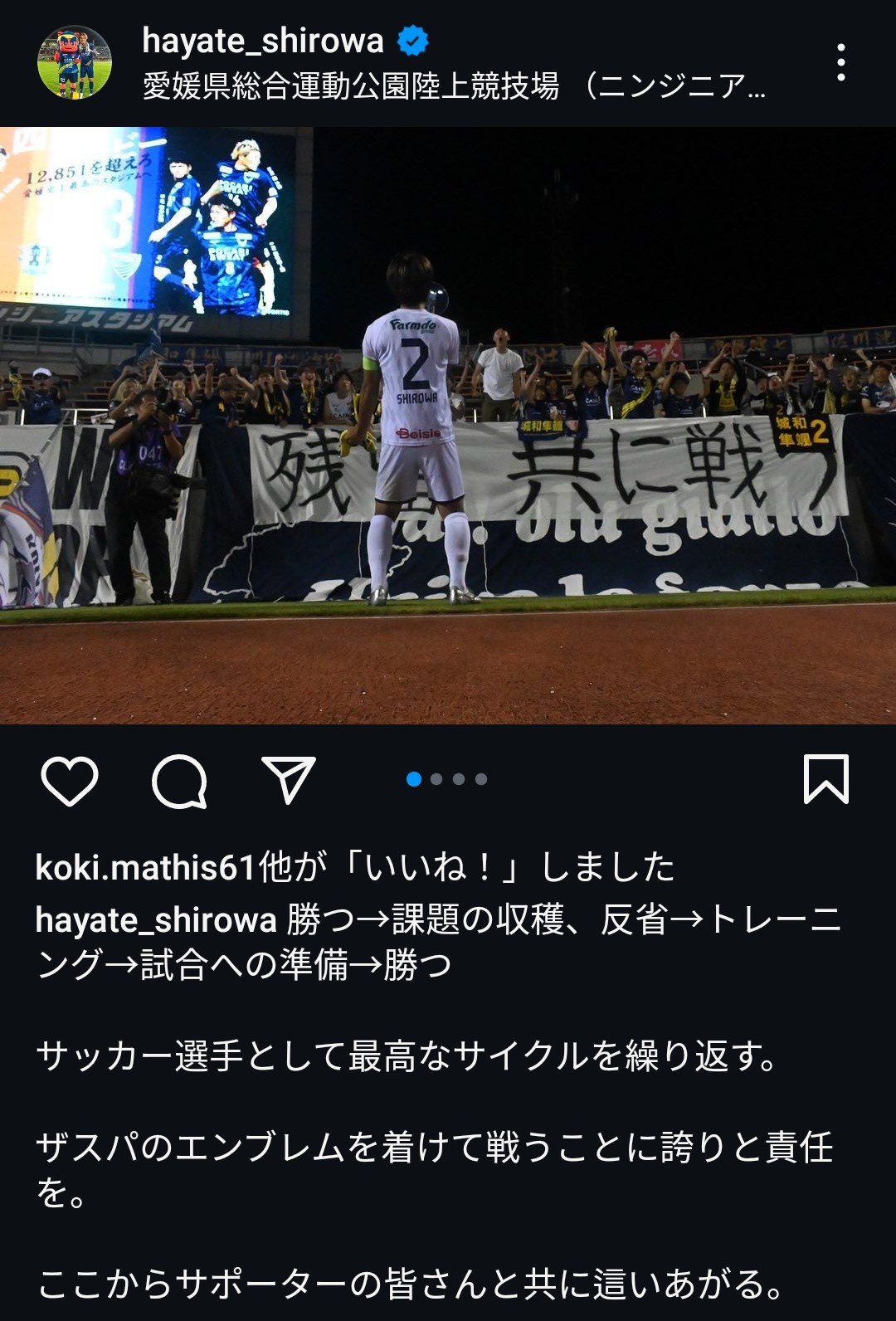Open the post overflow menu
Image resolution: width=896 pixels, height=1321 pixels.
point(840,62)
